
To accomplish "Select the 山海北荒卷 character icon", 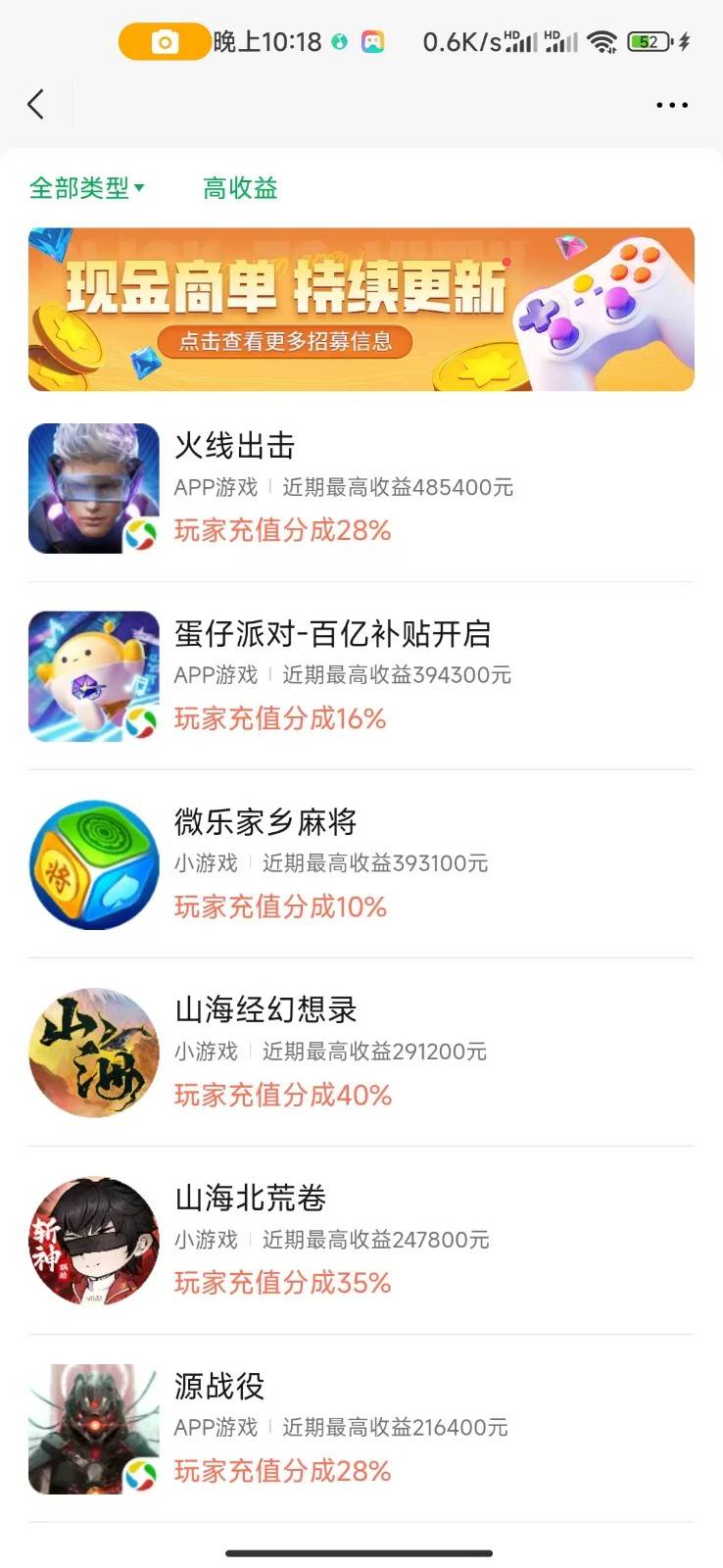I will (x=93, y=1241).
